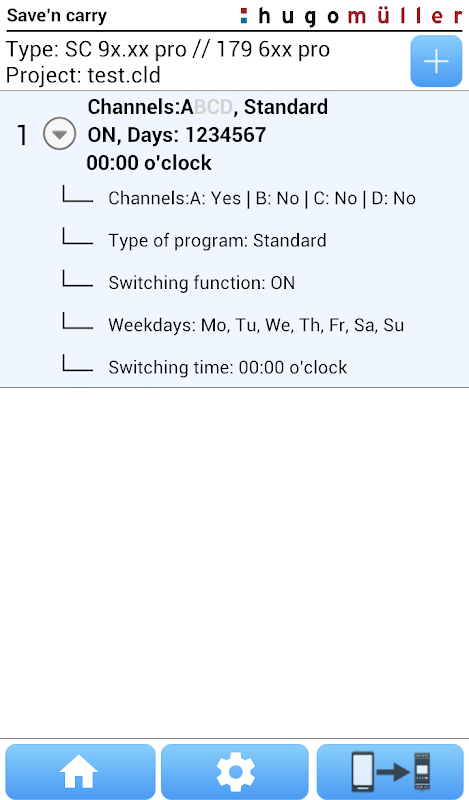This screenshot has height=800, width=469.
Task: Go to the home screen
Action: pyautogui.click(x=80, y=771)
